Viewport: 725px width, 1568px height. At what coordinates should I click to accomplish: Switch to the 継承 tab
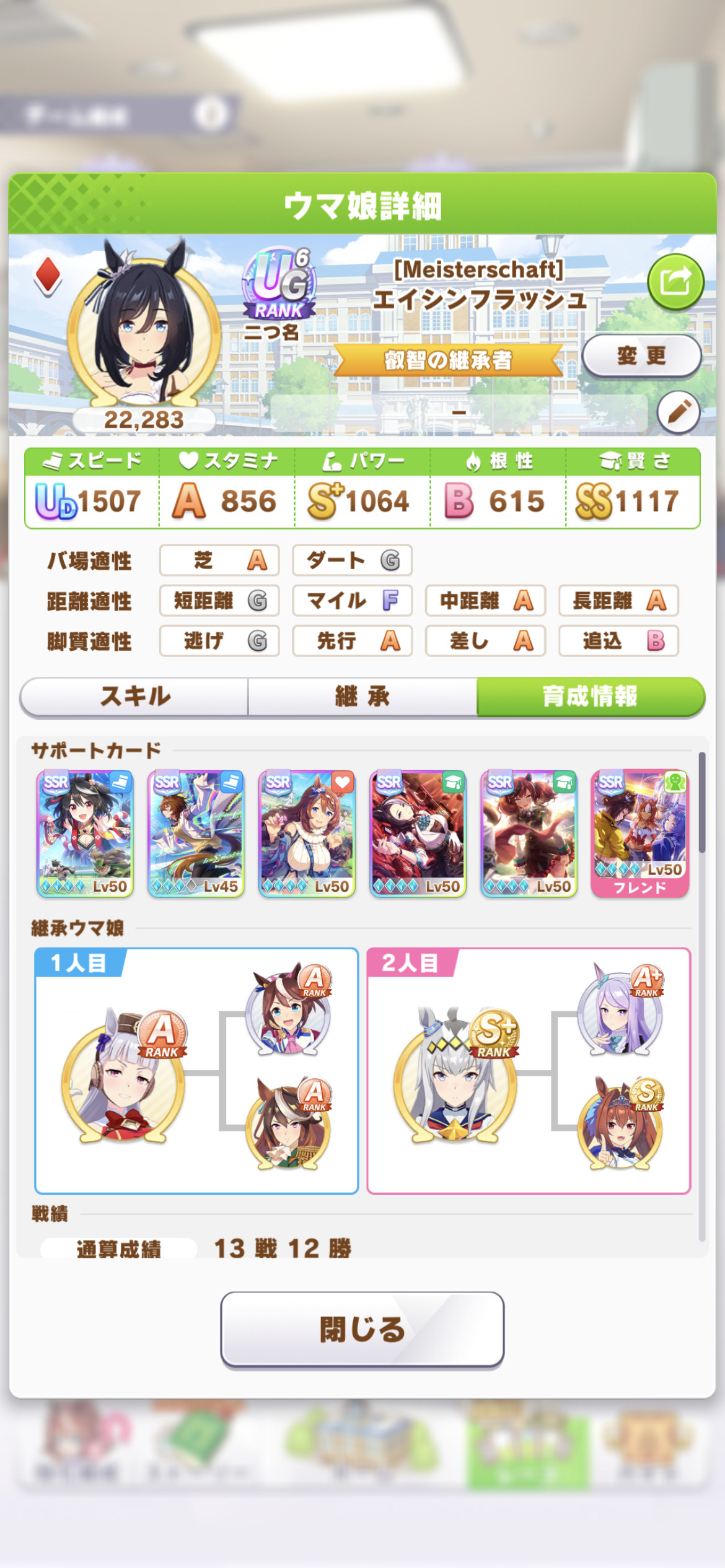362,697
